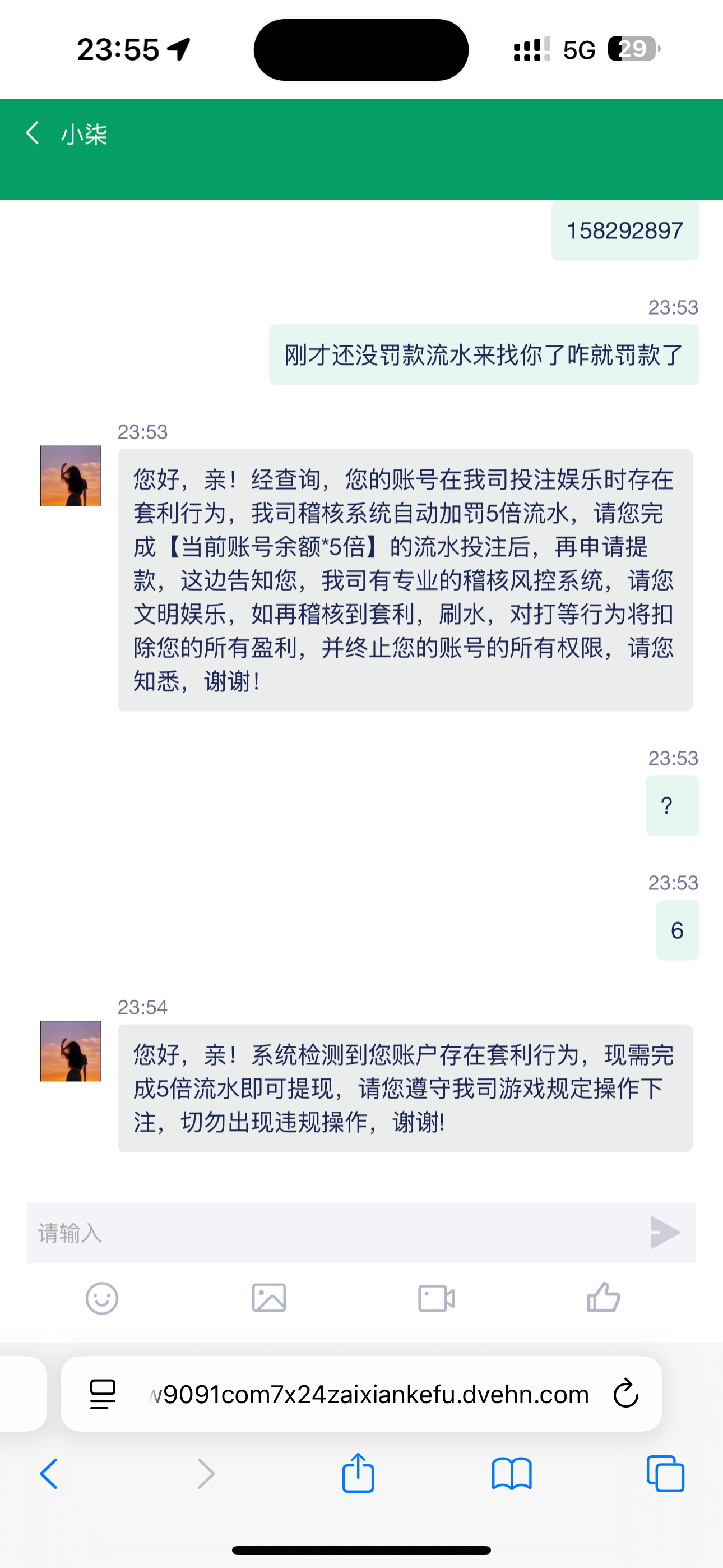The image size is (723, 1568).
Task: Show all open Safari tabs
Action: coord(665,1474)
